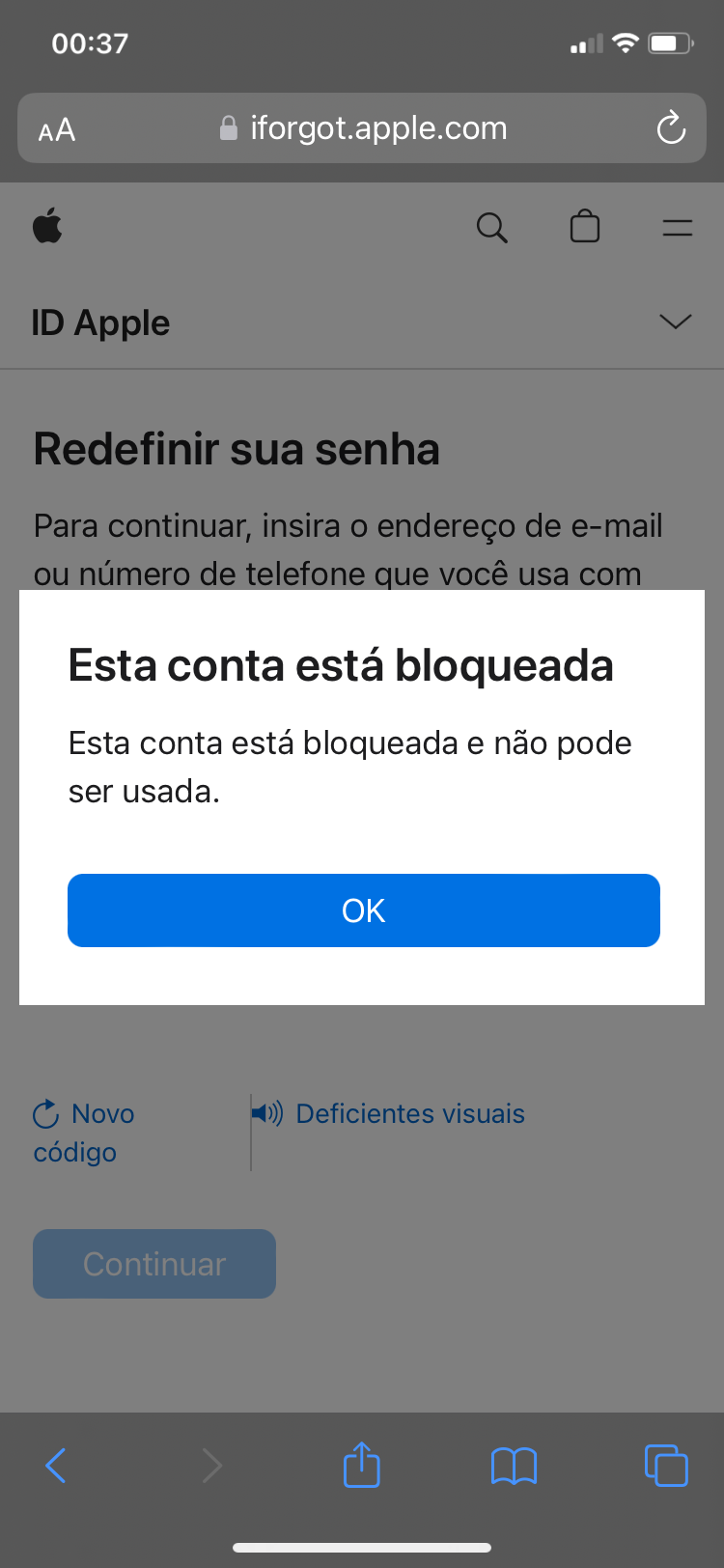Confirm the blocked account dialog with OK
The image size is (724, 1568).
[x=363, y=910]
